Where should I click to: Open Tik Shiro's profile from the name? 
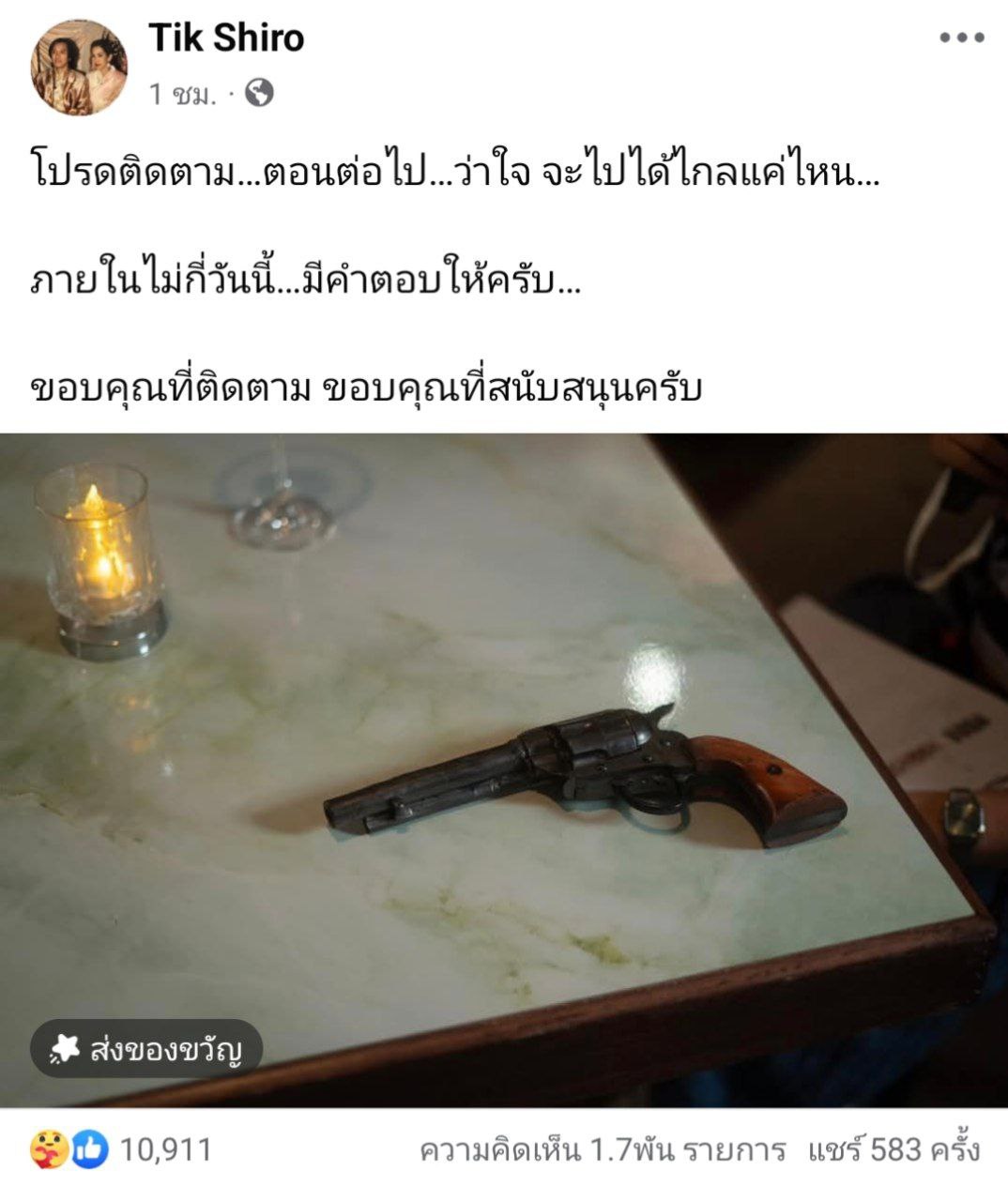(223, 39)
